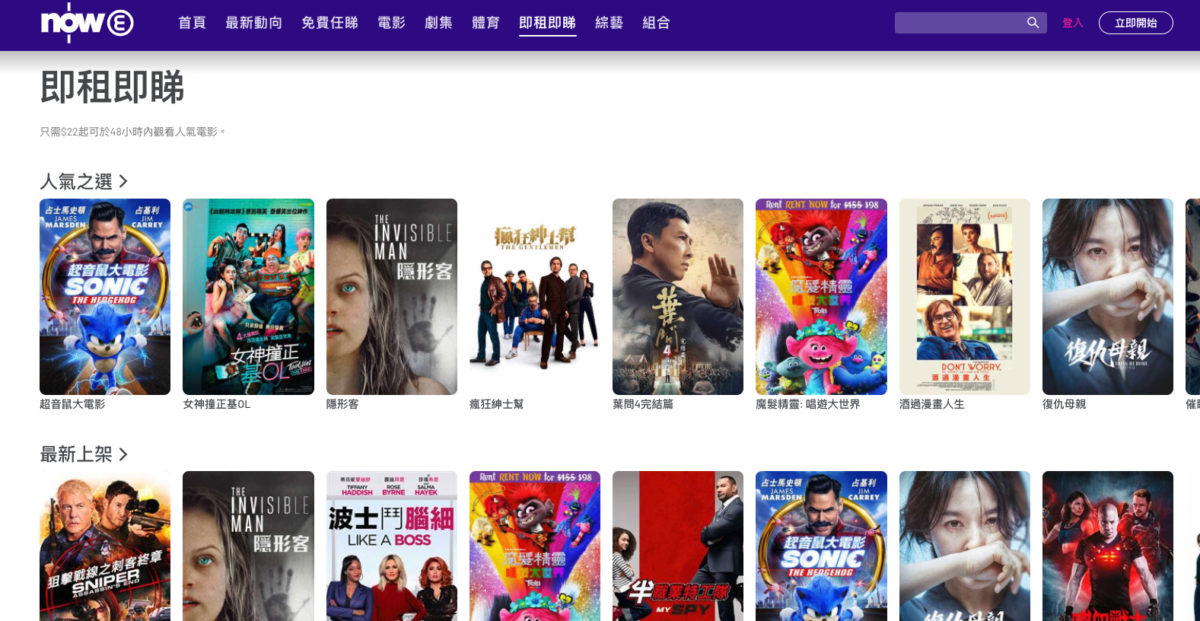Screen dimensions: 1200x621
Task: Switch to the 最新動向 tab
Action: click(x=254, y=22)
